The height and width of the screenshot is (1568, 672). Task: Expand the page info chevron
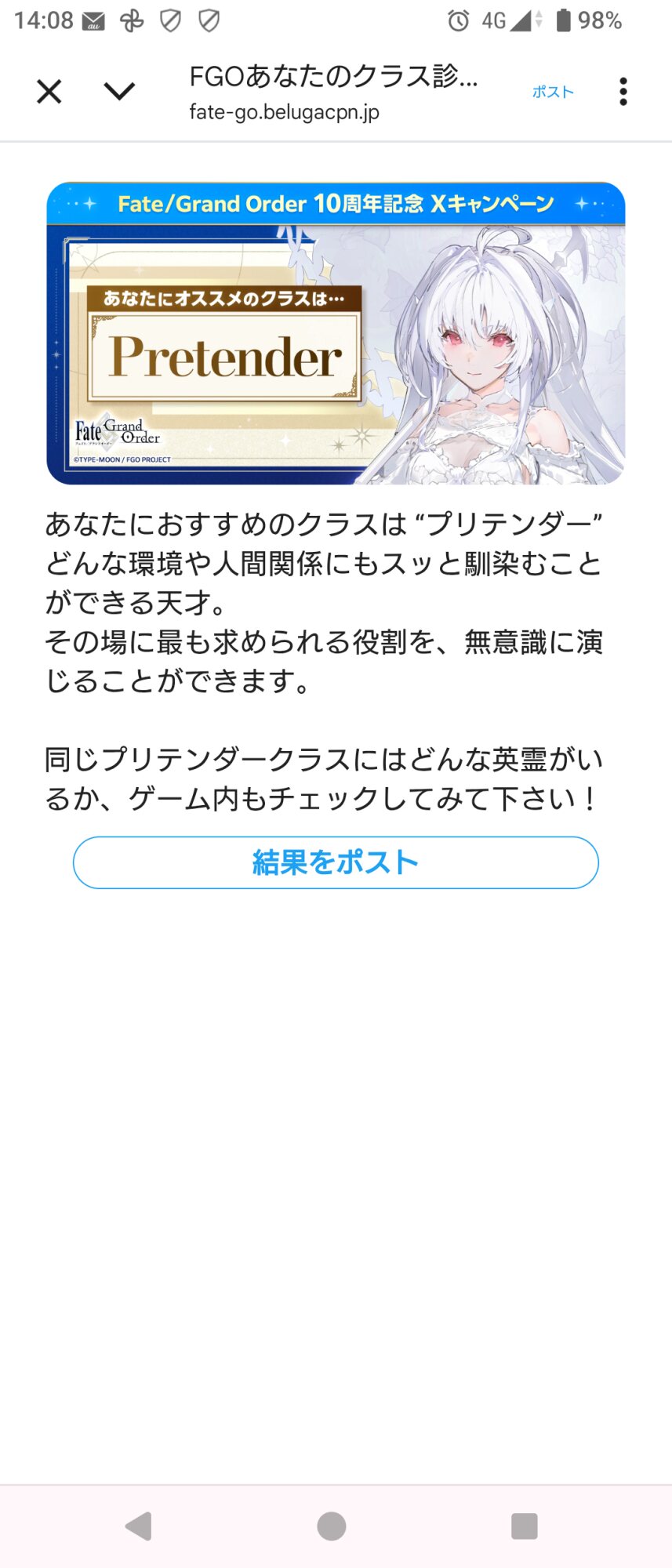(x=119, y=92)
